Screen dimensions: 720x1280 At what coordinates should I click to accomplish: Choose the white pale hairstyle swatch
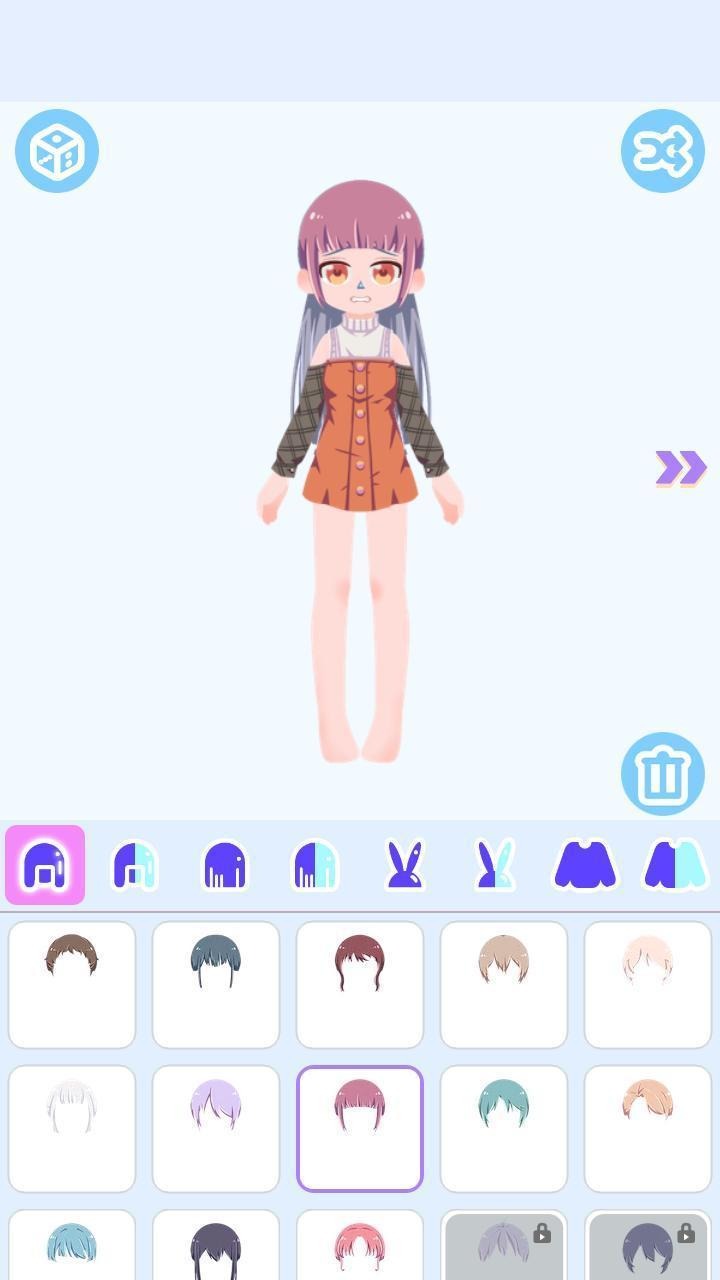point(71,1128)
